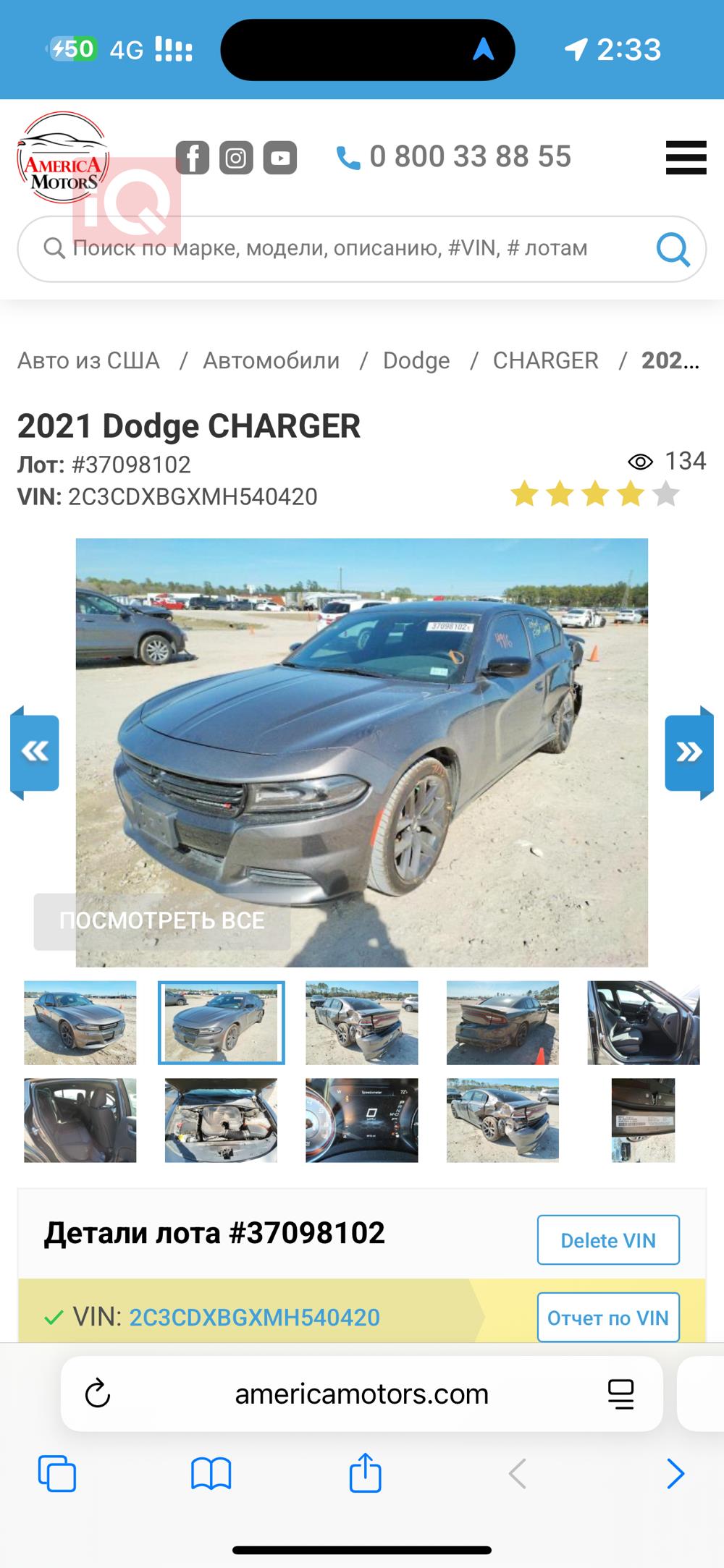Click the Delete VIN button
The width and height of the screenshot is (724, 1568).
tap(608, 1239)
